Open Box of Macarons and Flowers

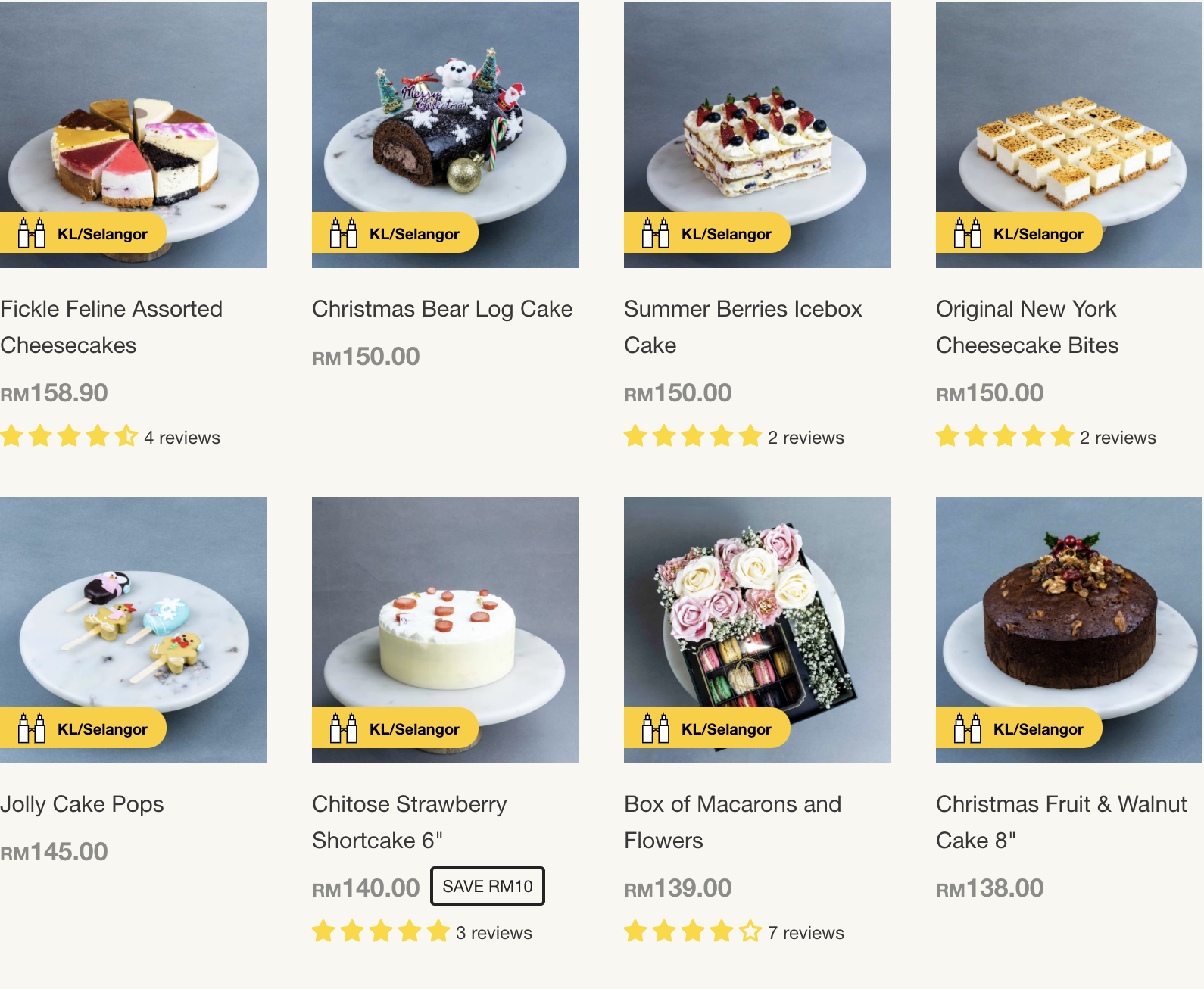pyautogui.click(x=732, y=822)
